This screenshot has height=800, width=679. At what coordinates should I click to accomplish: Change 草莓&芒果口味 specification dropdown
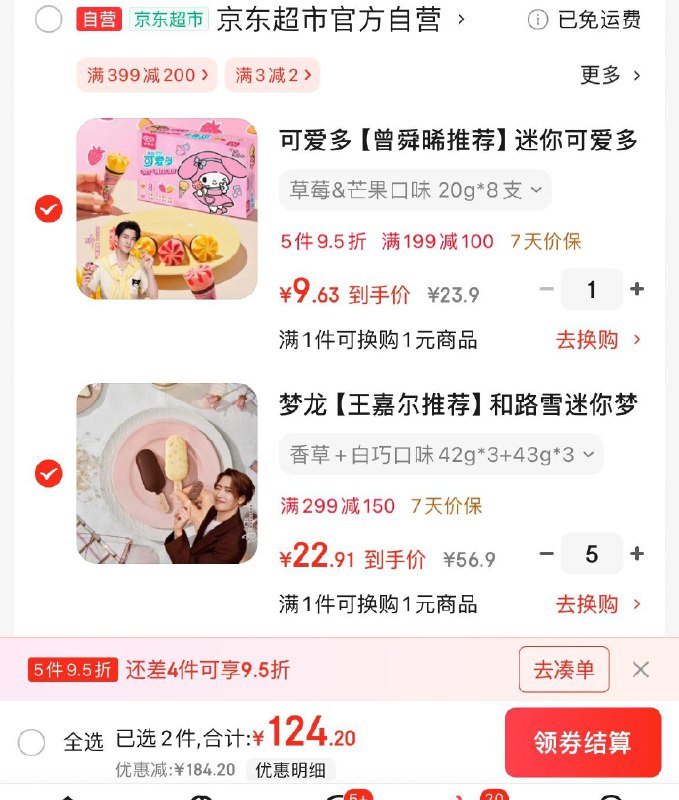tap(414, 190)
